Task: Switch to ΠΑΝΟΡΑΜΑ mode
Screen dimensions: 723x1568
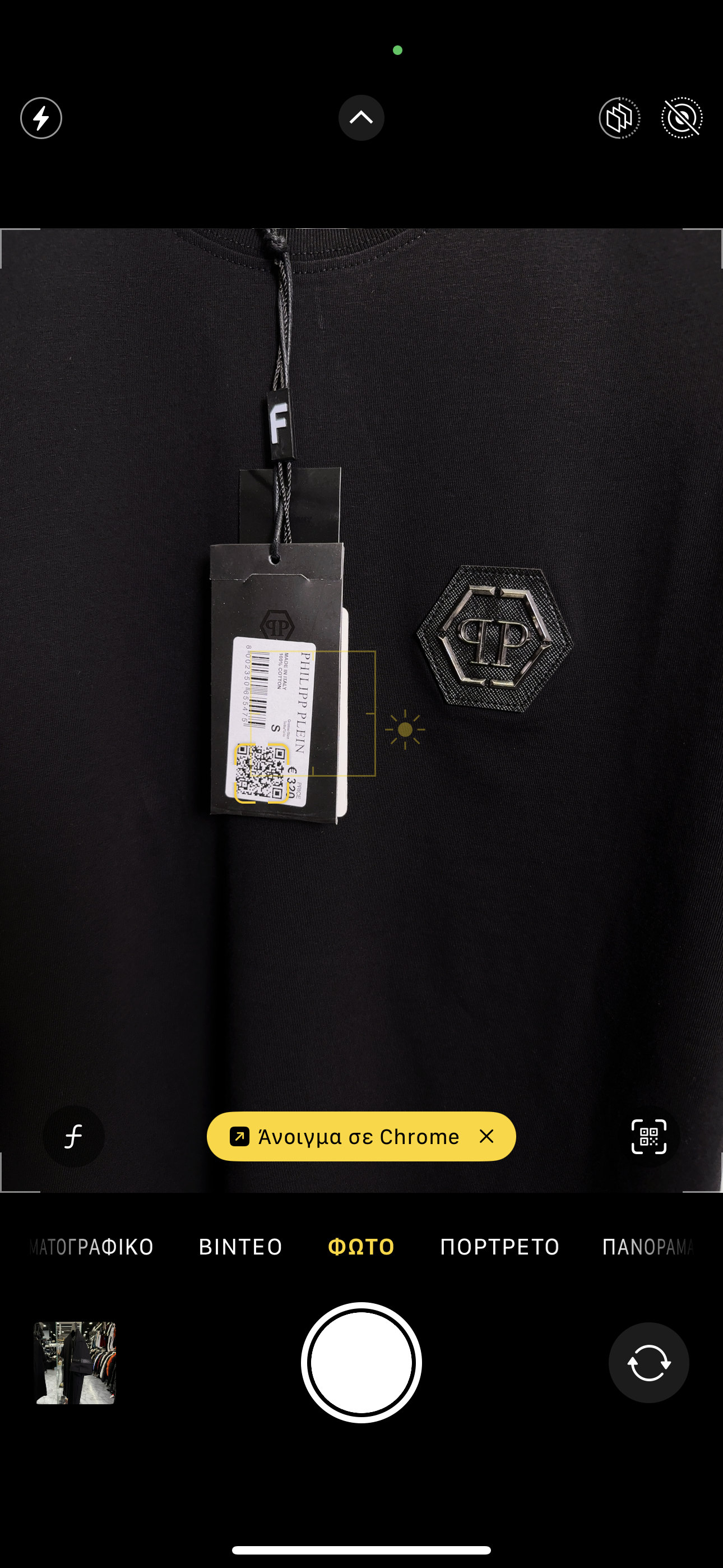Action: click(647, 1247)
